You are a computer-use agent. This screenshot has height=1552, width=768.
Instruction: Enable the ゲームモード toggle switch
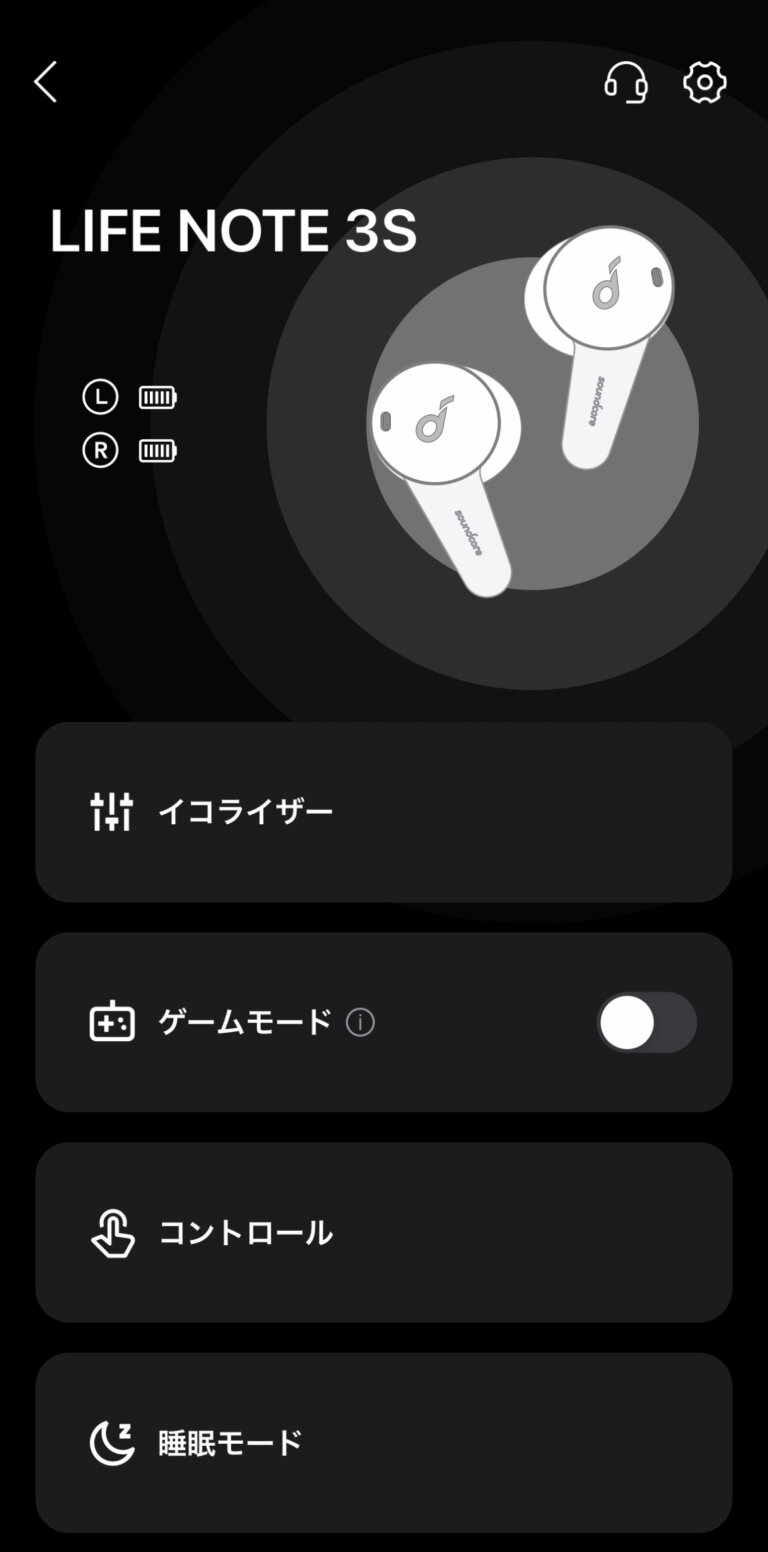[646, 1022]
